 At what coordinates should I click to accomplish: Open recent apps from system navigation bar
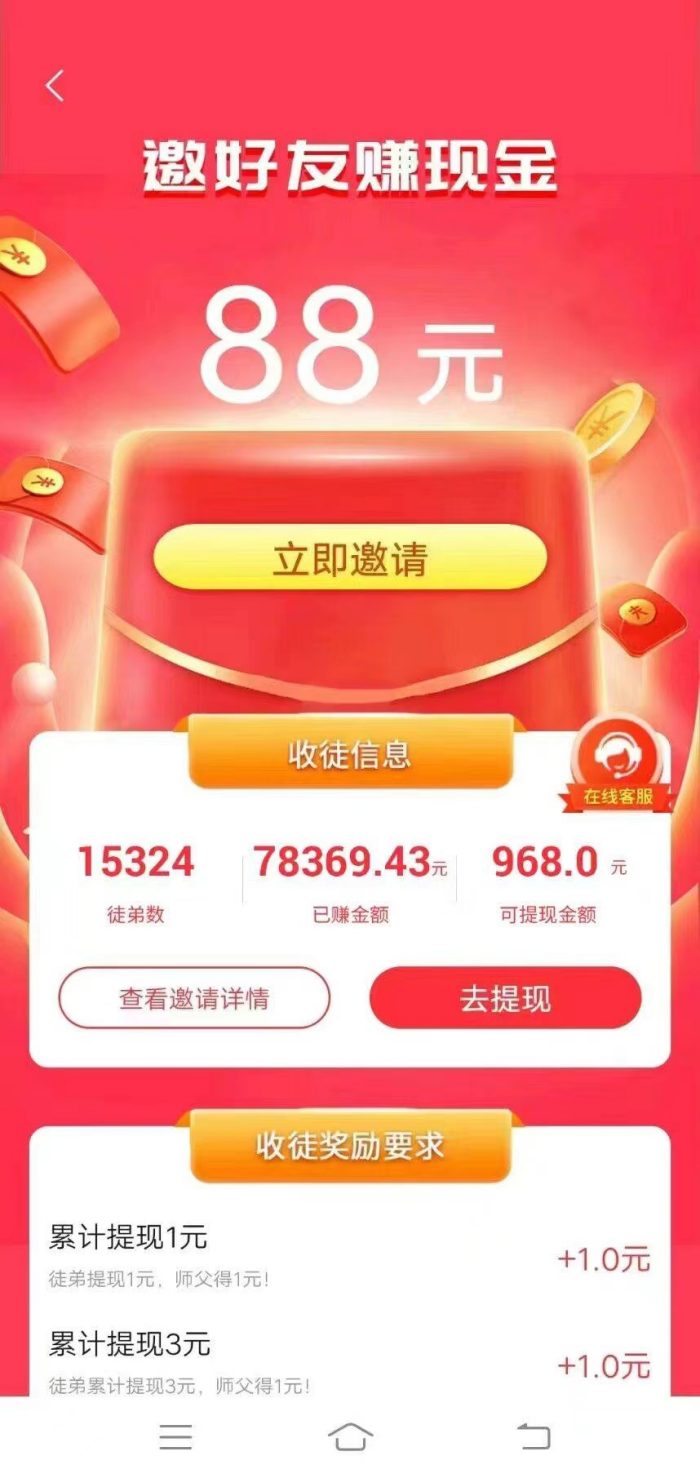point(176,1437)
